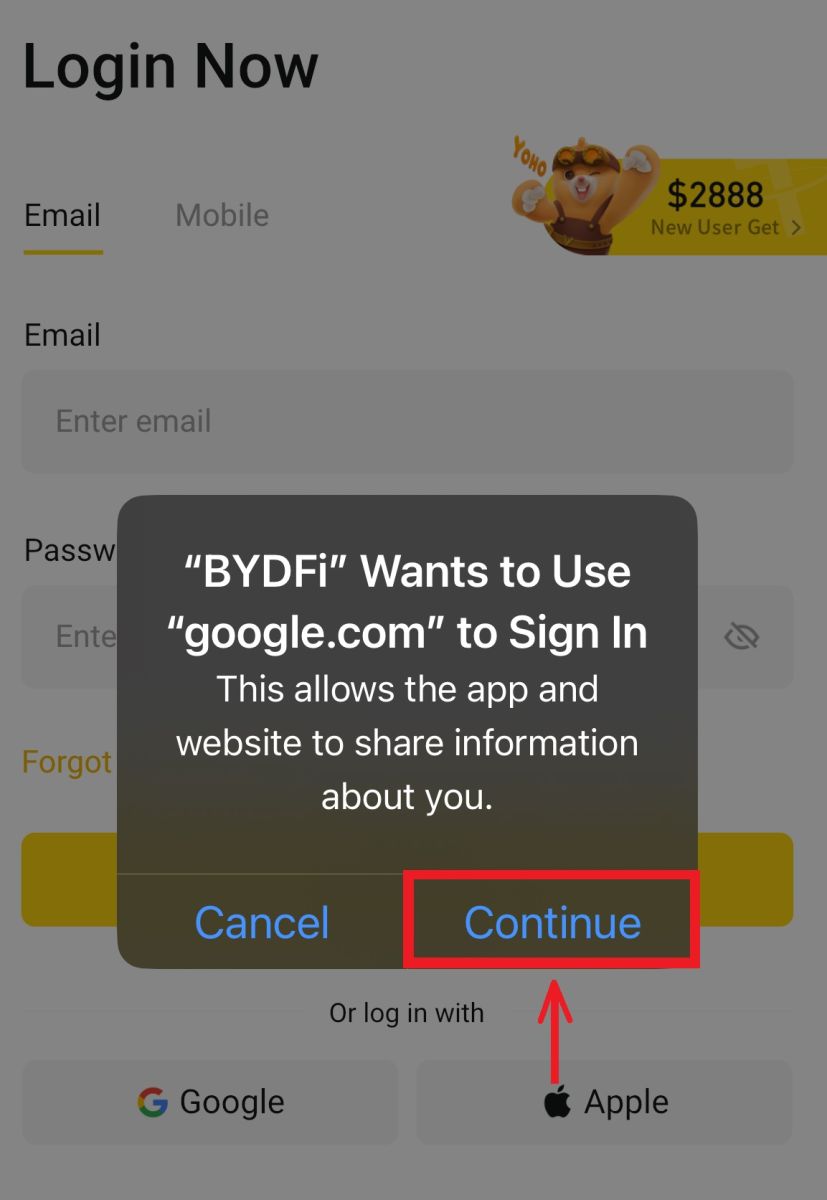Select the Email login tab
827x1200 pixels.
tap(62, 215)
